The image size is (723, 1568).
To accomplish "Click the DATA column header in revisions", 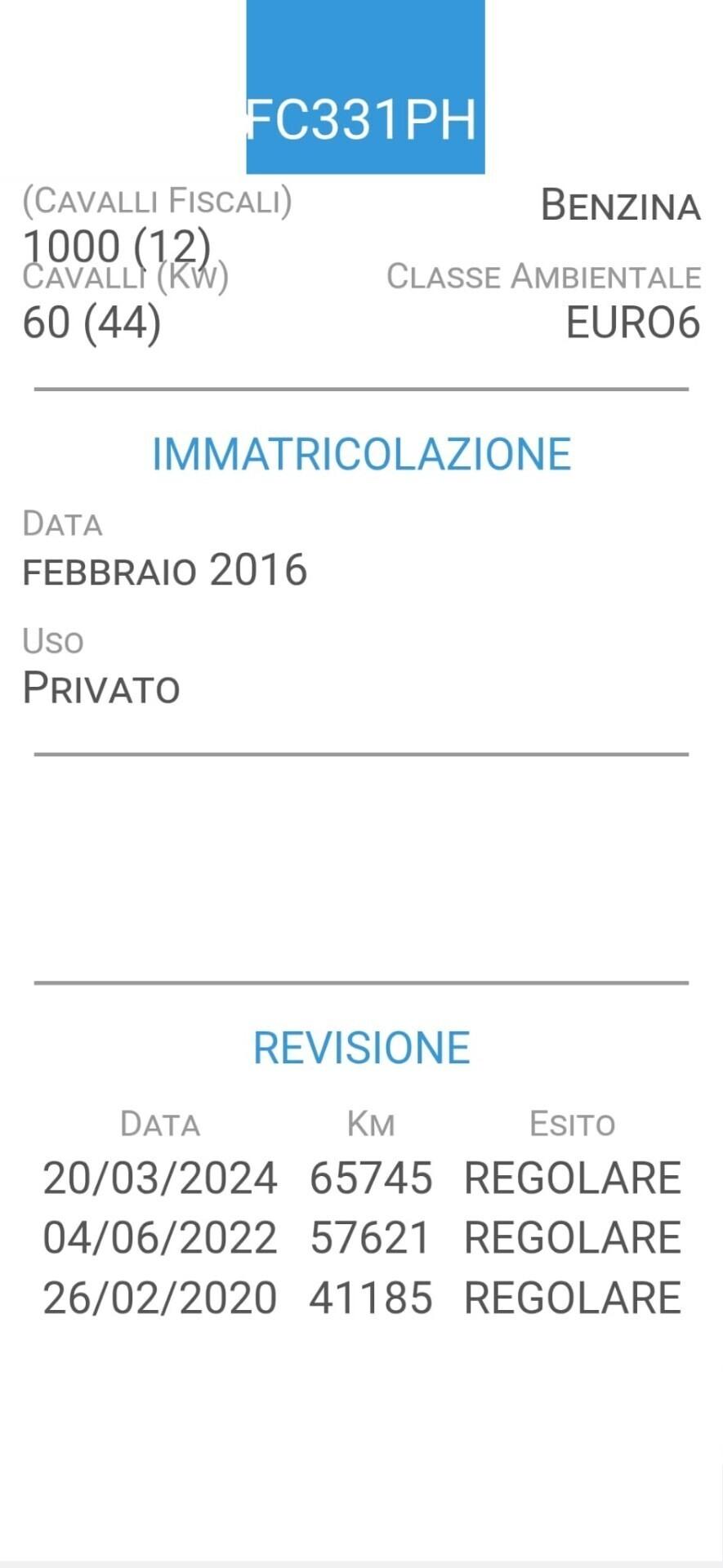I will [161, 1123].
